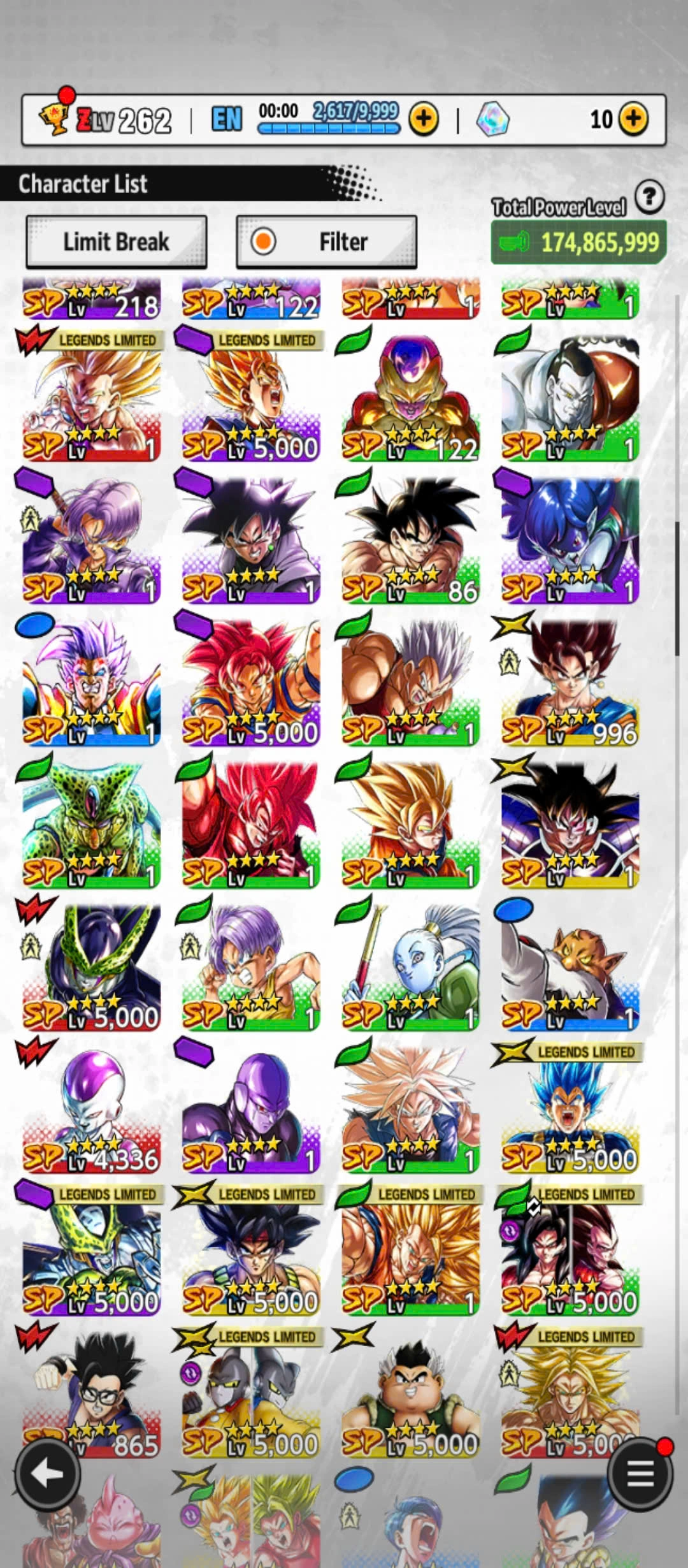Select Vados card with the staff
Image resolution: width=688 pixels, height=1568 pixels.
410,966
